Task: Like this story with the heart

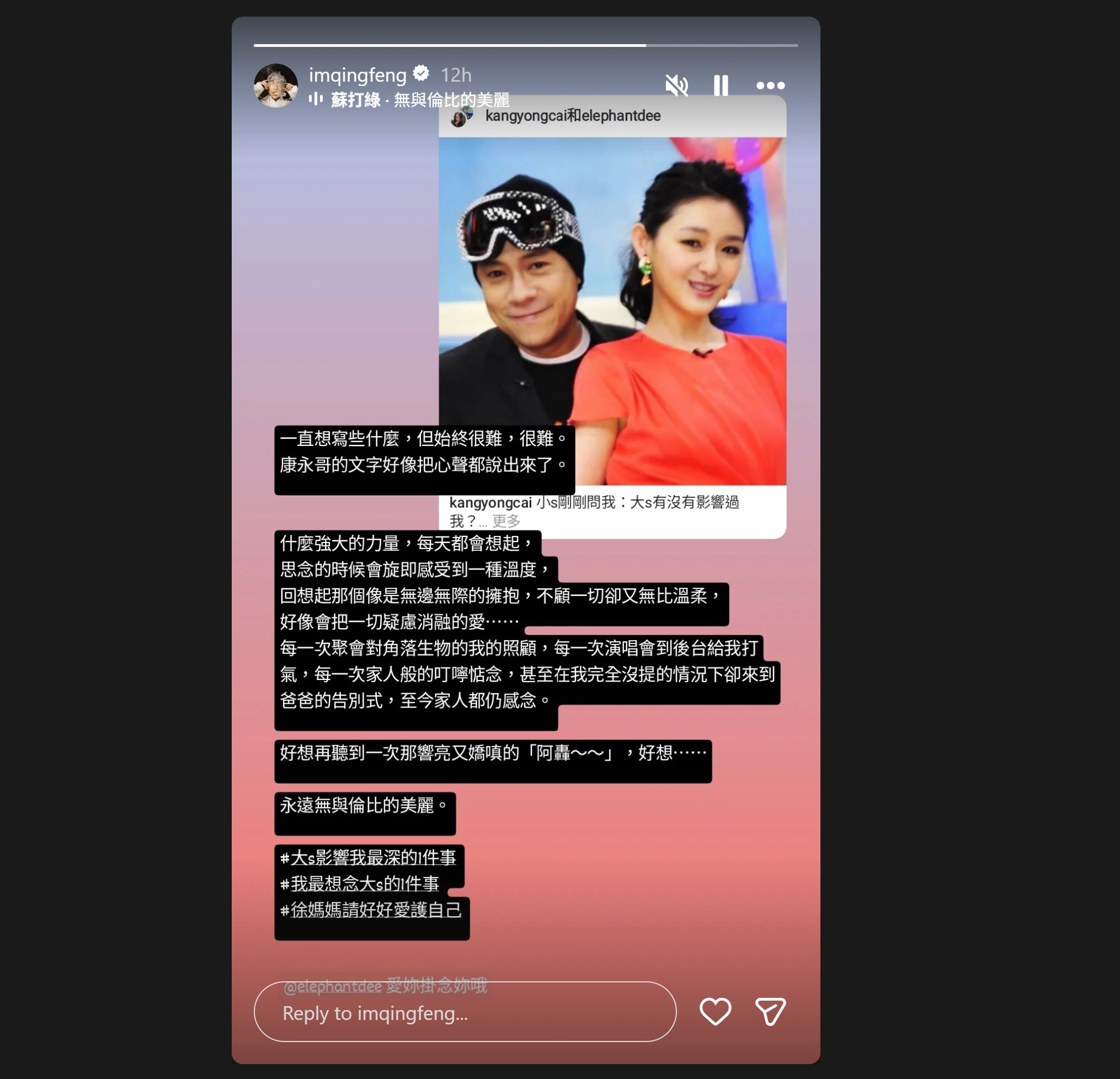Action: (715, 1011)
